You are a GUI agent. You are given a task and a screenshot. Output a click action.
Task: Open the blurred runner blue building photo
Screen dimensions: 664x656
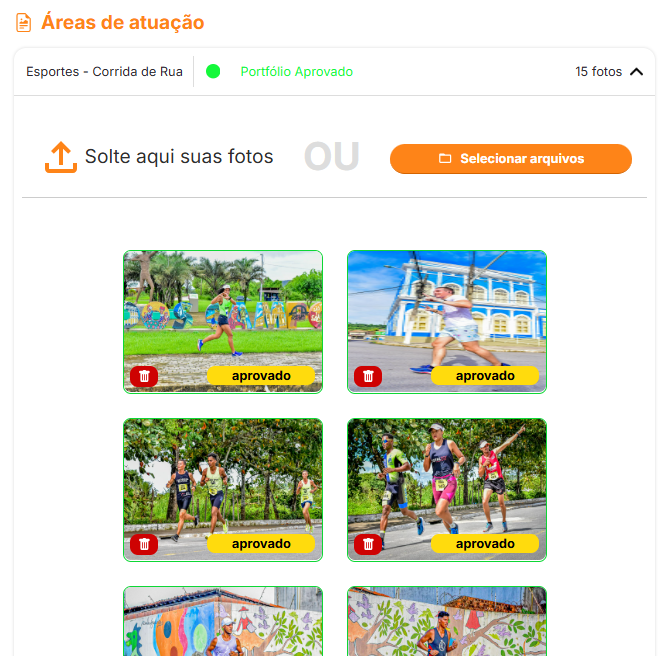[x=446, y=305]
